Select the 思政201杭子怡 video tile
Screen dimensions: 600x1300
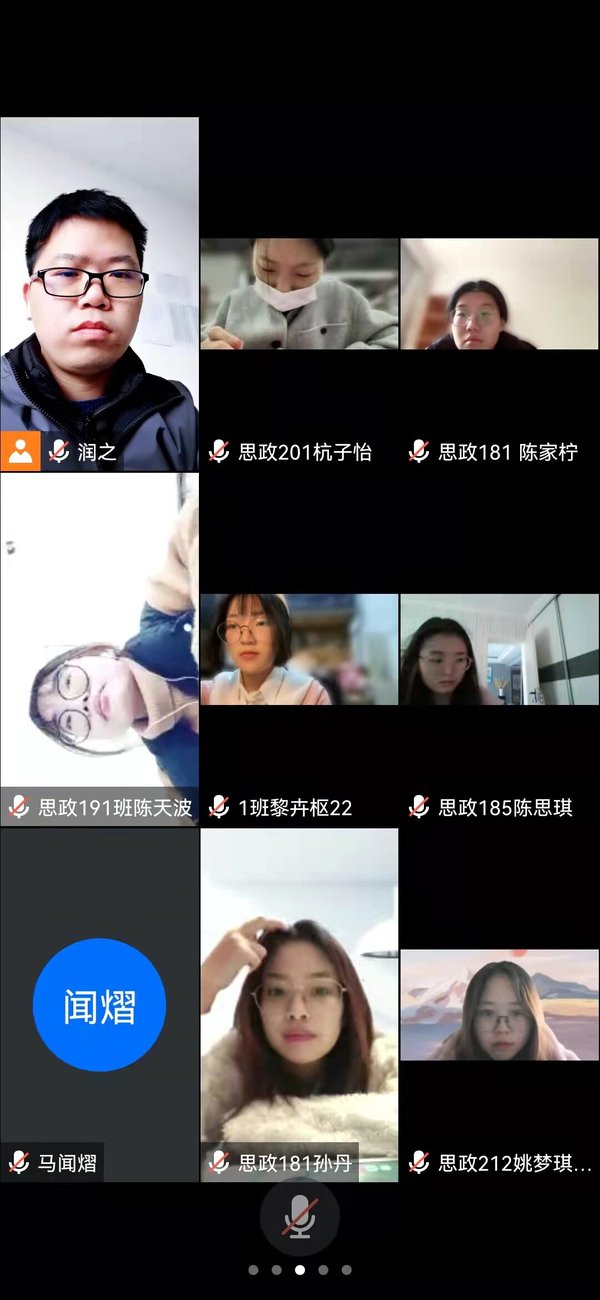[299, 294]
